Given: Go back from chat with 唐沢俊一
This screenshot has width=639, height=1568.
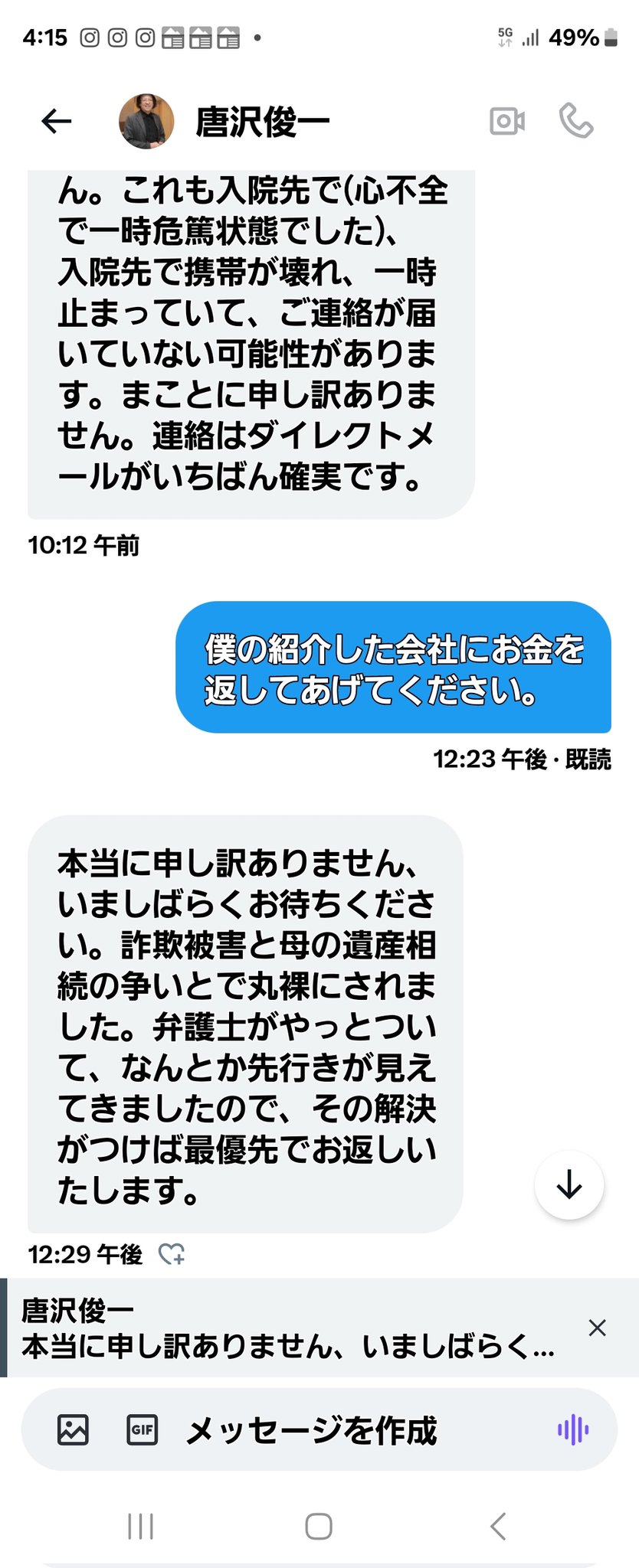Looking at the screenshot, I should [56, 121].
